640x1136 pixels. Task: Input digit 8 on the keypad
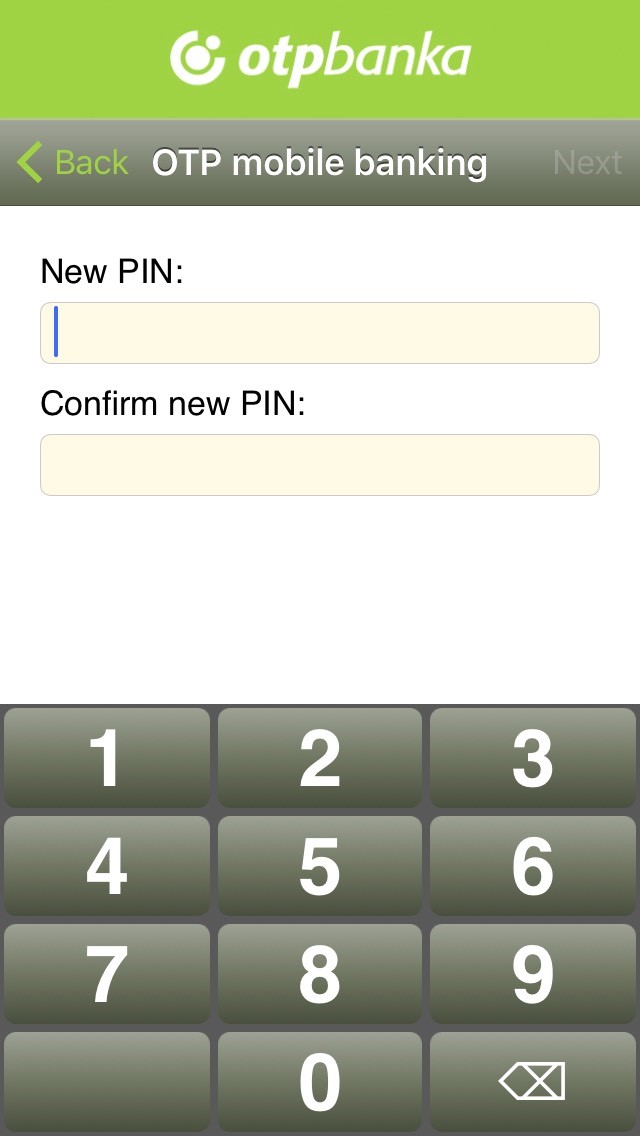point(320,974)
